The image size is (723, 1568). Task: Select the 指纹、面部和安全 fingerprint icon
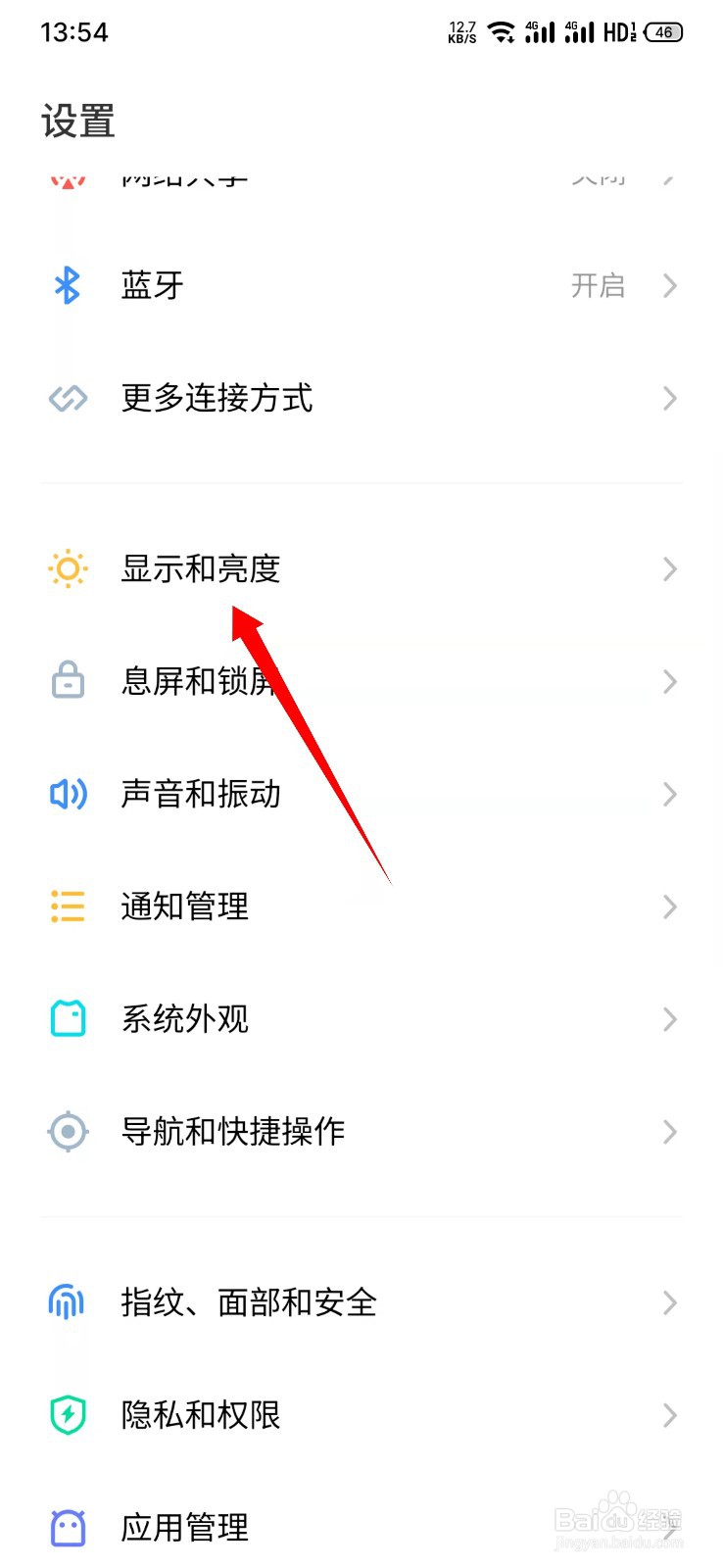(67, 1302)
